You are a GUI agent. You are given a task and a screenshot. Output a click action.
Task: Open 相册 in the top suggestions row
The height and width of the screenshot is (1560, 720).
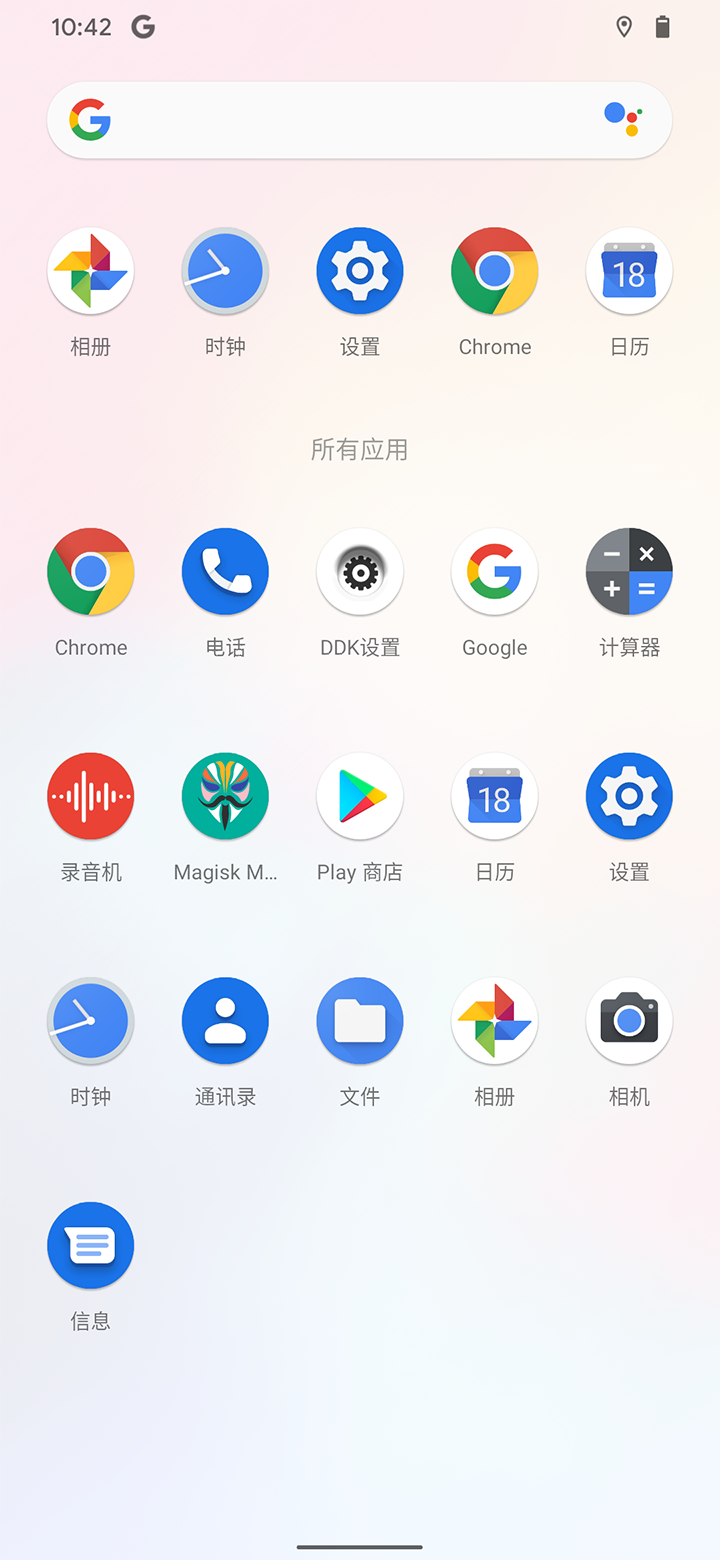[91, 271]
